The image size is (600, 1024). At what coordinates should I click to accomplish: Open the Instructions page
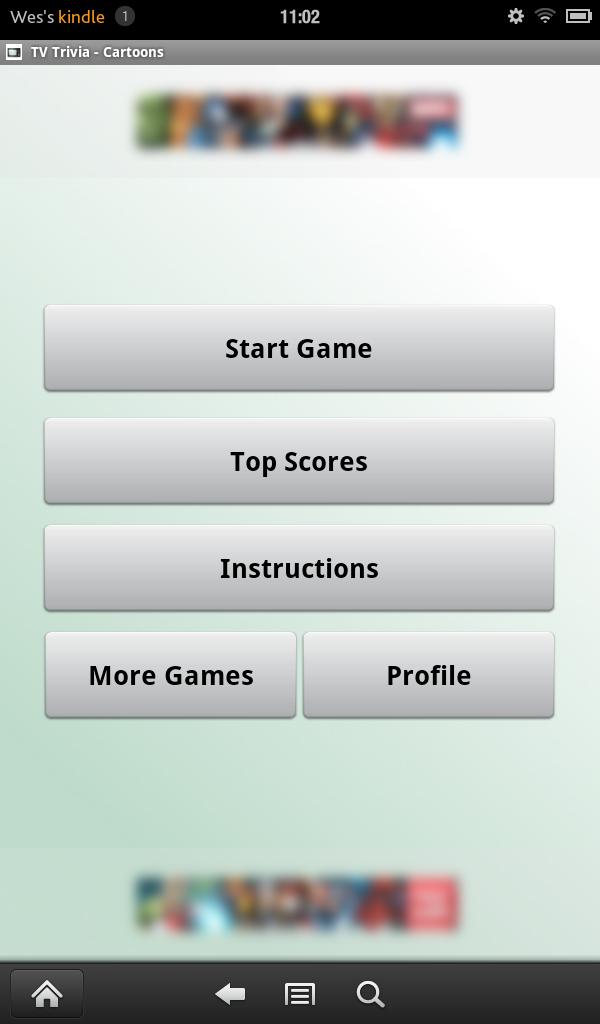pyautogui.click(x=299, y=568)
